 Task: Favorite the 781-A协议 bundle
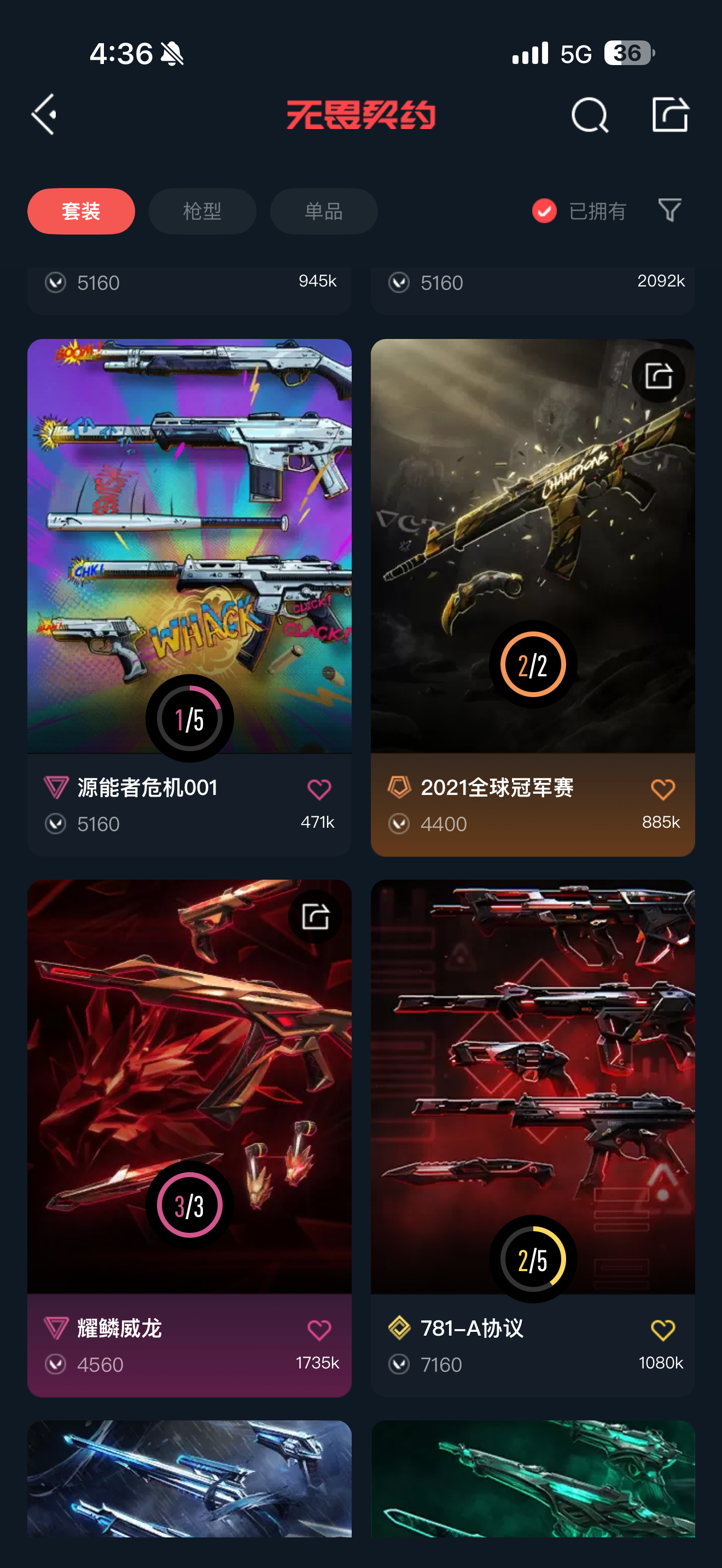(x=662, y=1330)
